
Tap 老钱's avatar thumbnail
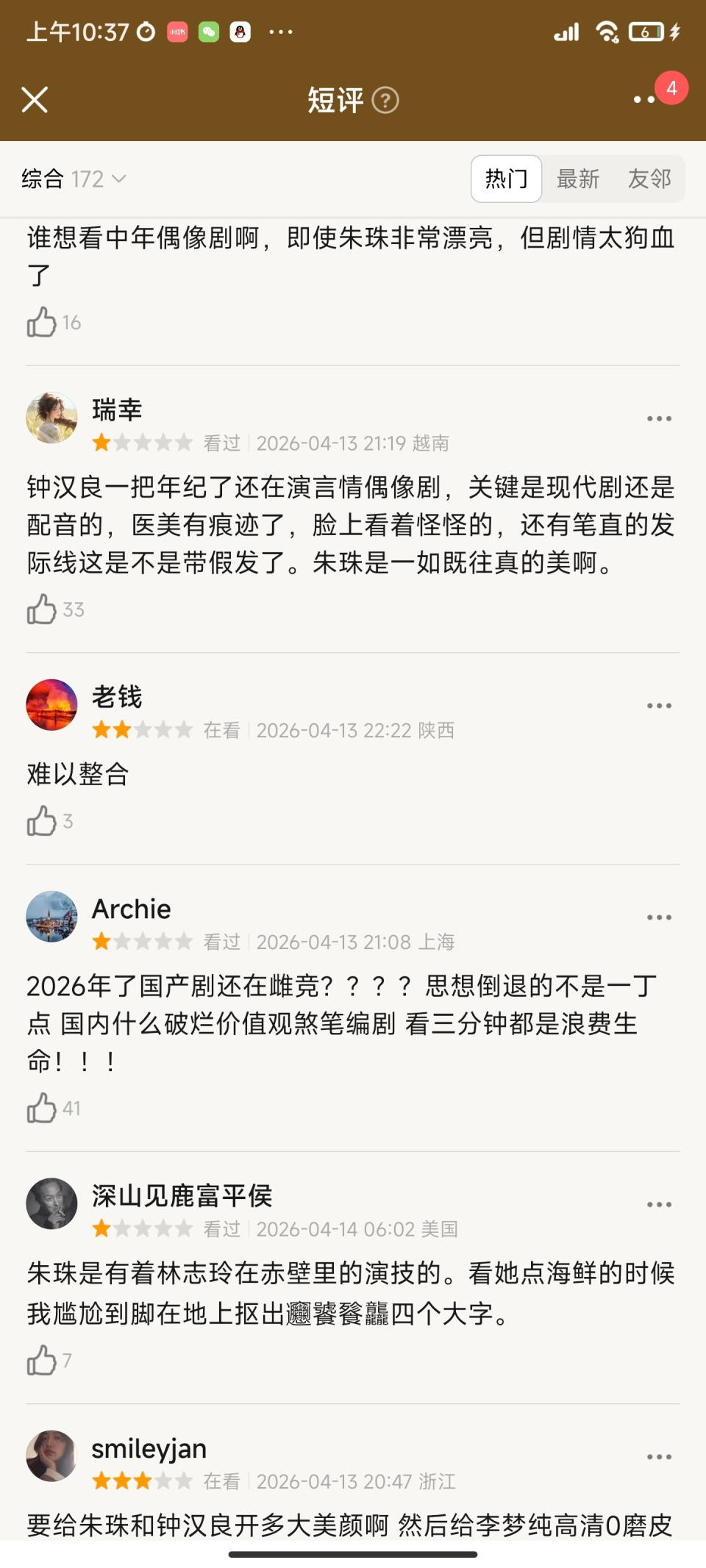pos(51,704)
